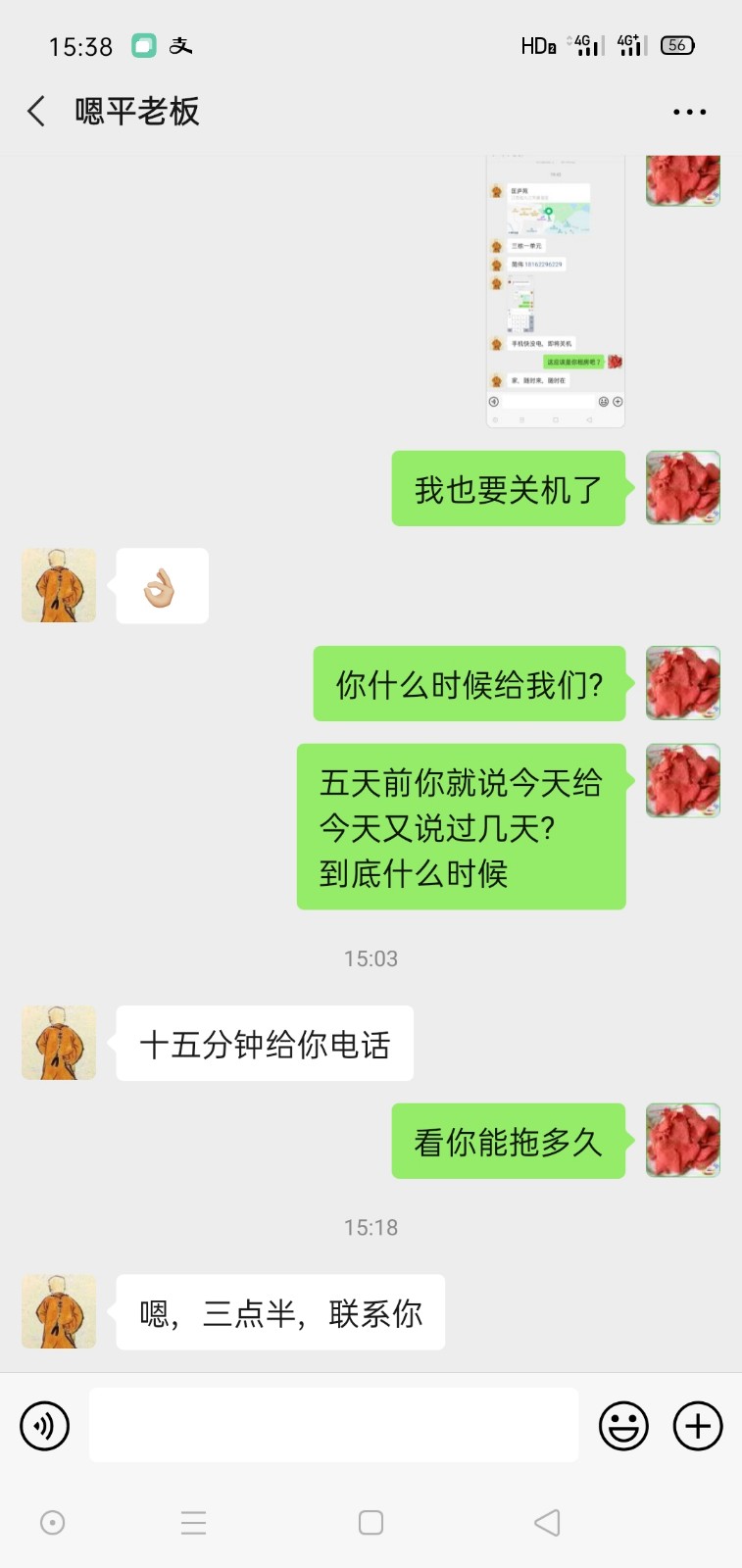Tap the contact's avatar beside 十五分钟给你电话

pos(59,1043)
